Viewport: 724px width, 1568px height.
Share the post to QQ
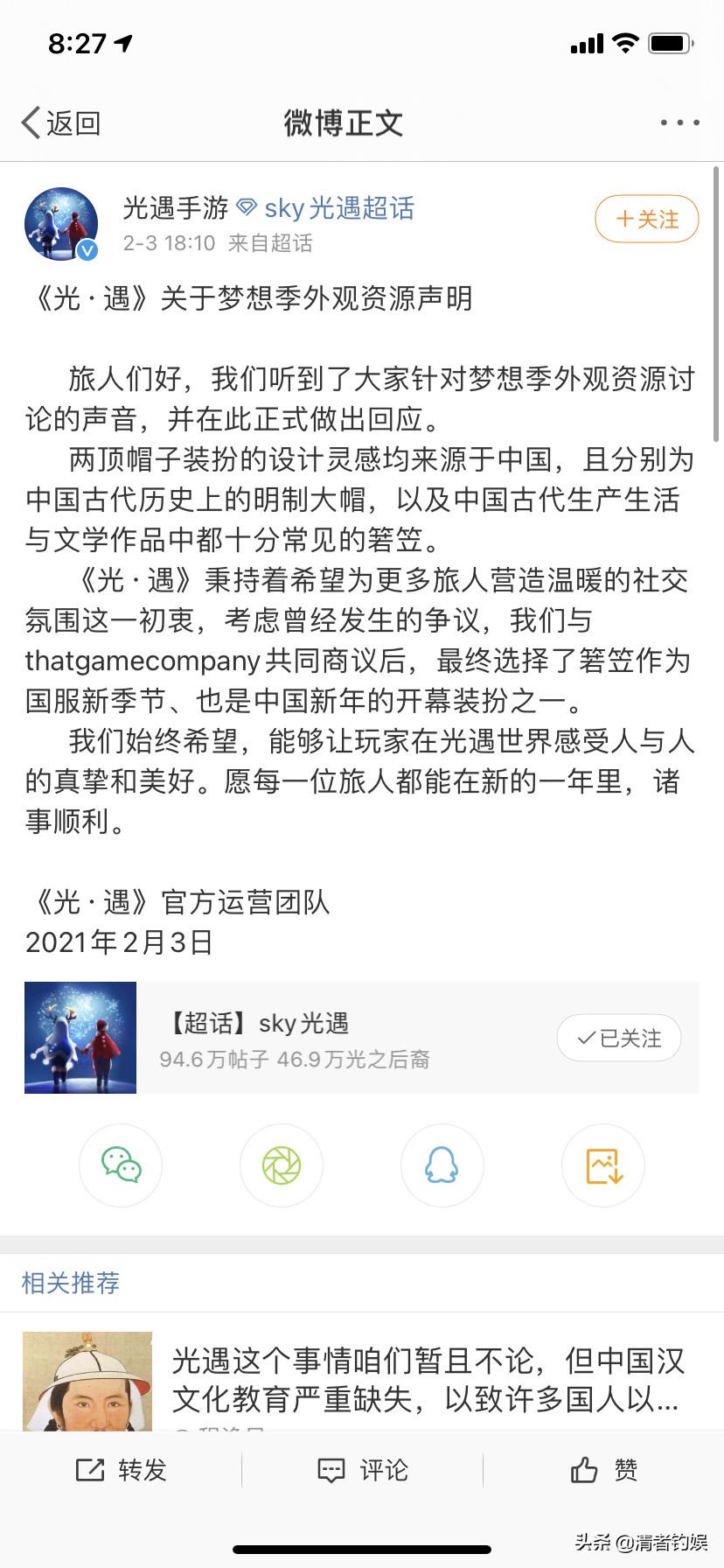(x=442, y=1165)
